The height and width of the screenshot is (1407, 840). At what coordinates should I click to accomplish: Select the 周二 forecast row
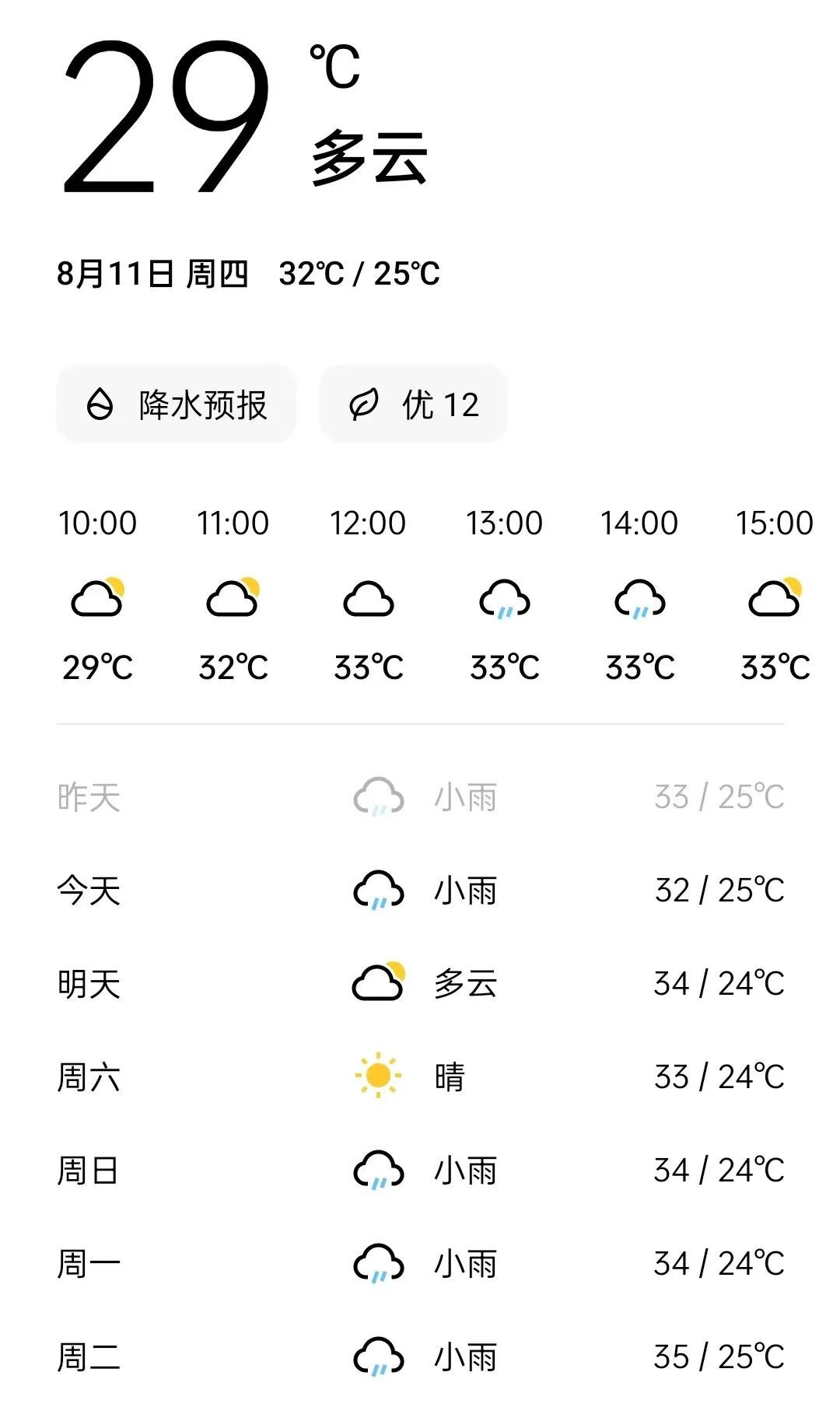[420, 1357]
